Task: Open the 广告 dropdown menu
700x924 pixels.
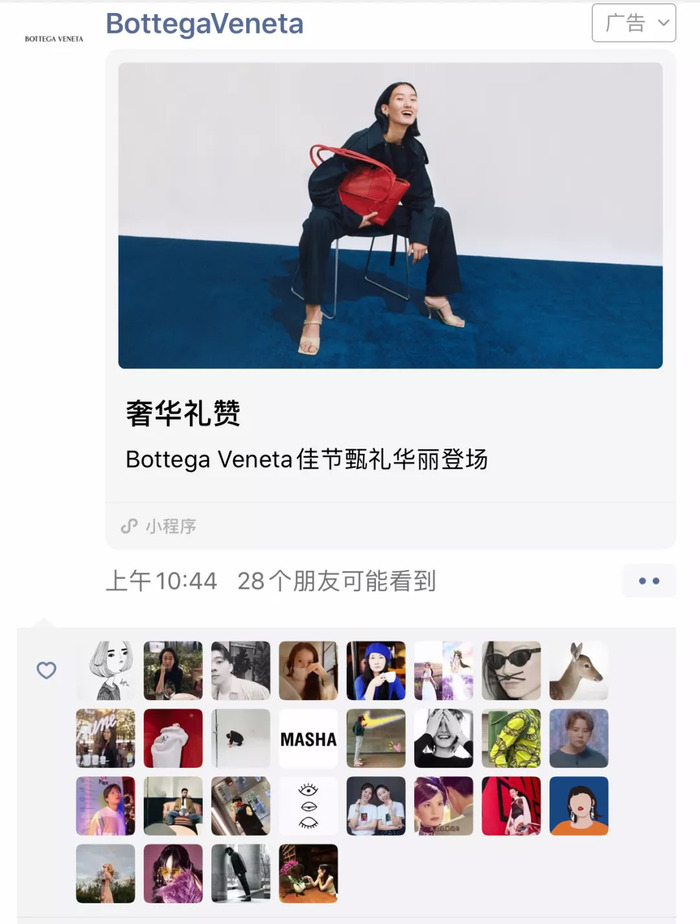Action: pyautogui.click(x=633, y=24)
